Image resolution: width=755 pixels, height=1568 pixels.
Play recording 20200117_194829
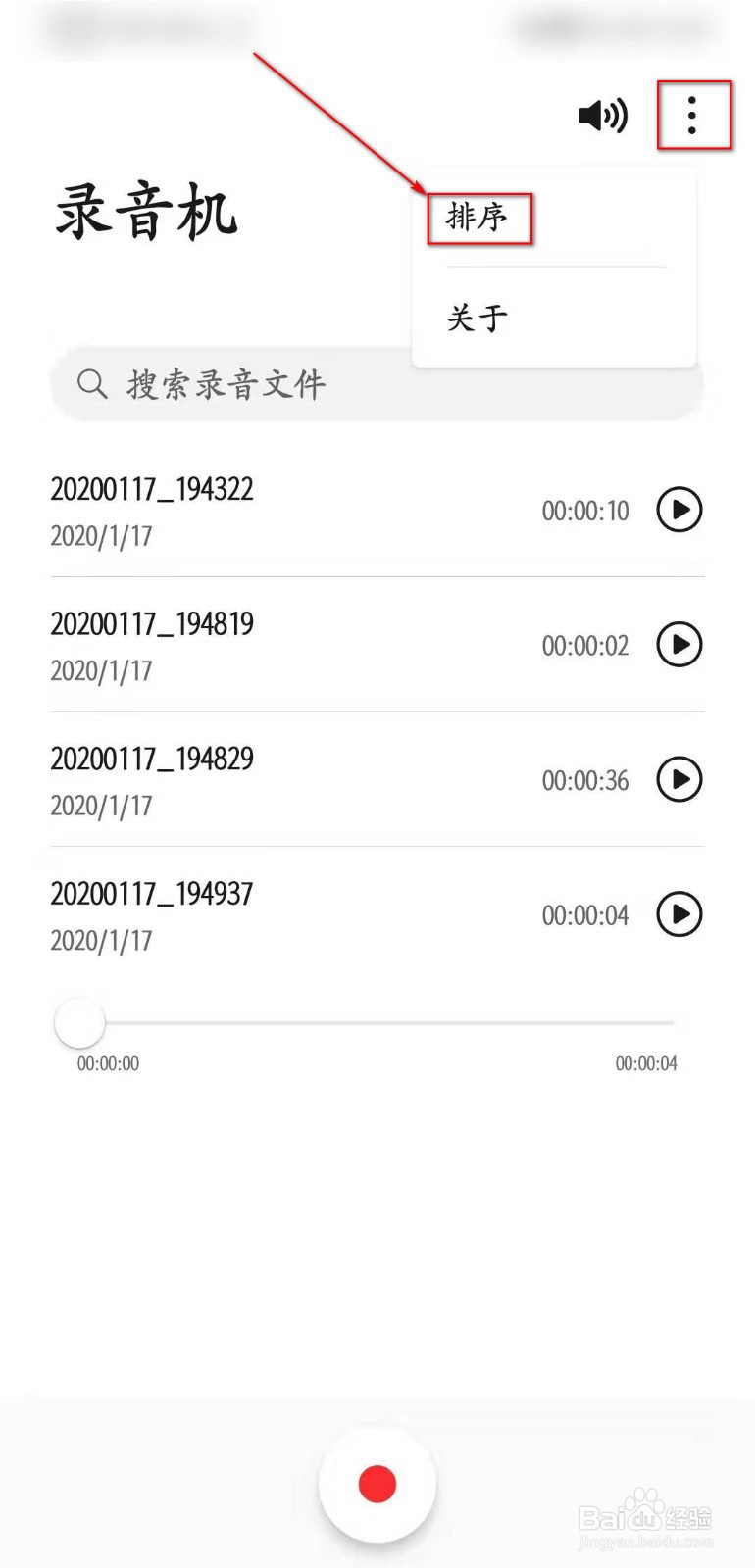click(679, 780)
